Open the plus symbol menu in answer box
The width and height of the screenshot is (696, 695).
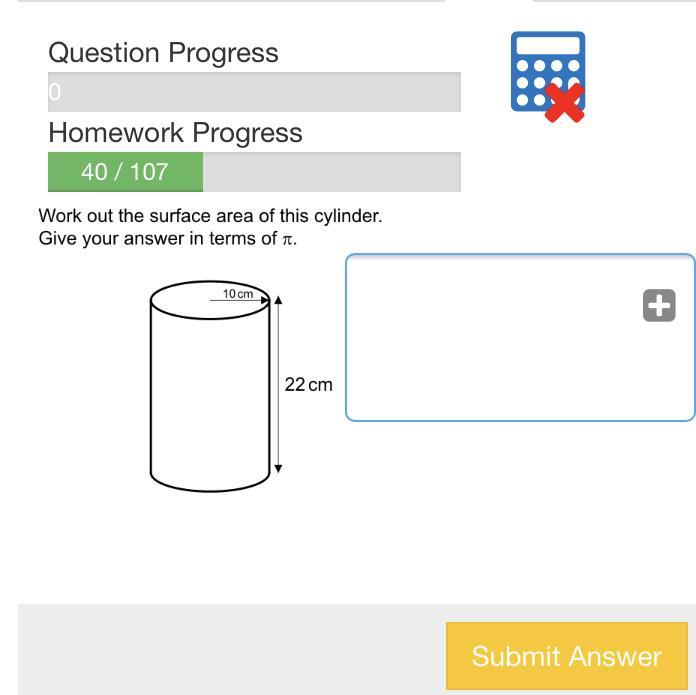pos(659,306)
